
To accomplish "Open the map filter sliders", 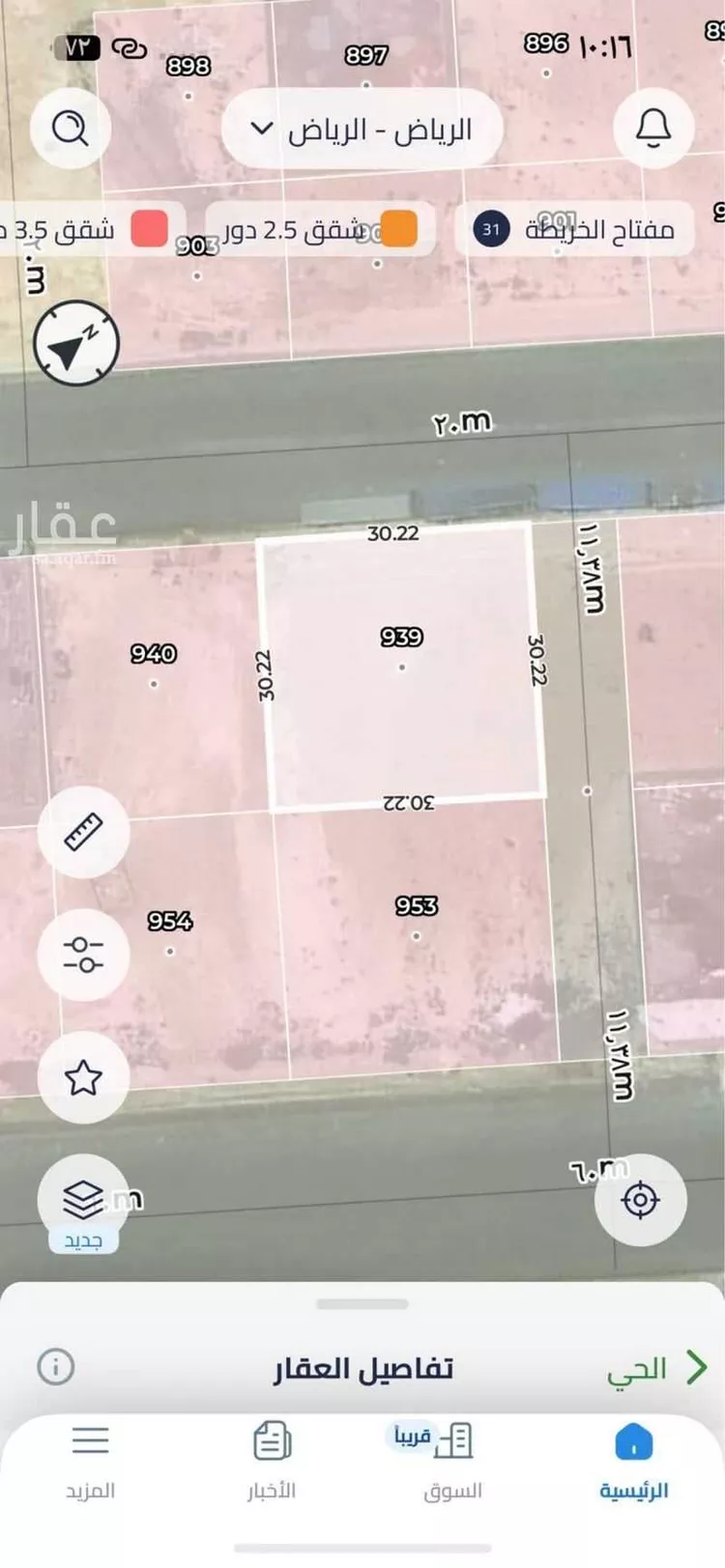I will point(83,955).
